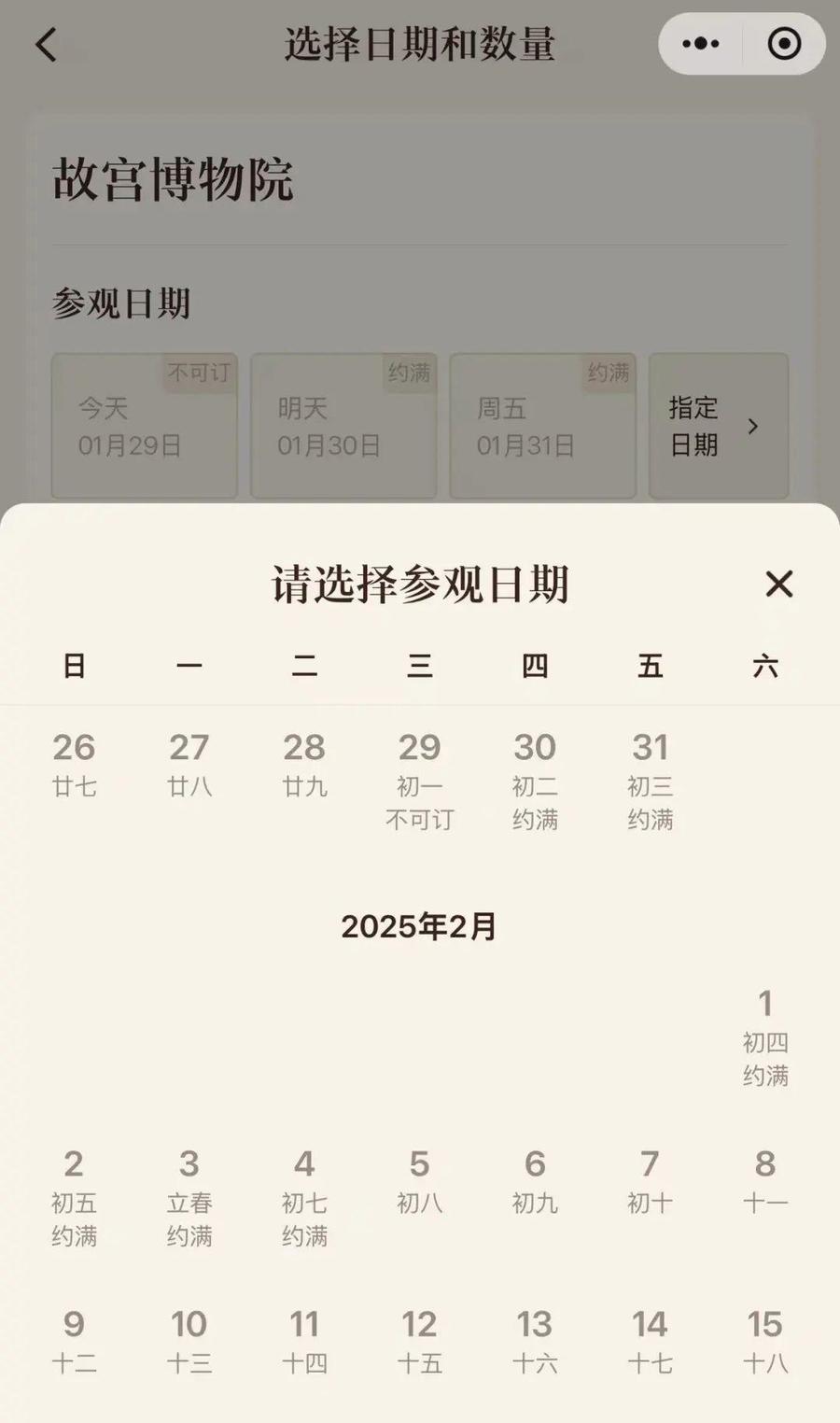Pick February 11 十四
Viewport: 840px width, 1423px height.
pos(304,1341)
